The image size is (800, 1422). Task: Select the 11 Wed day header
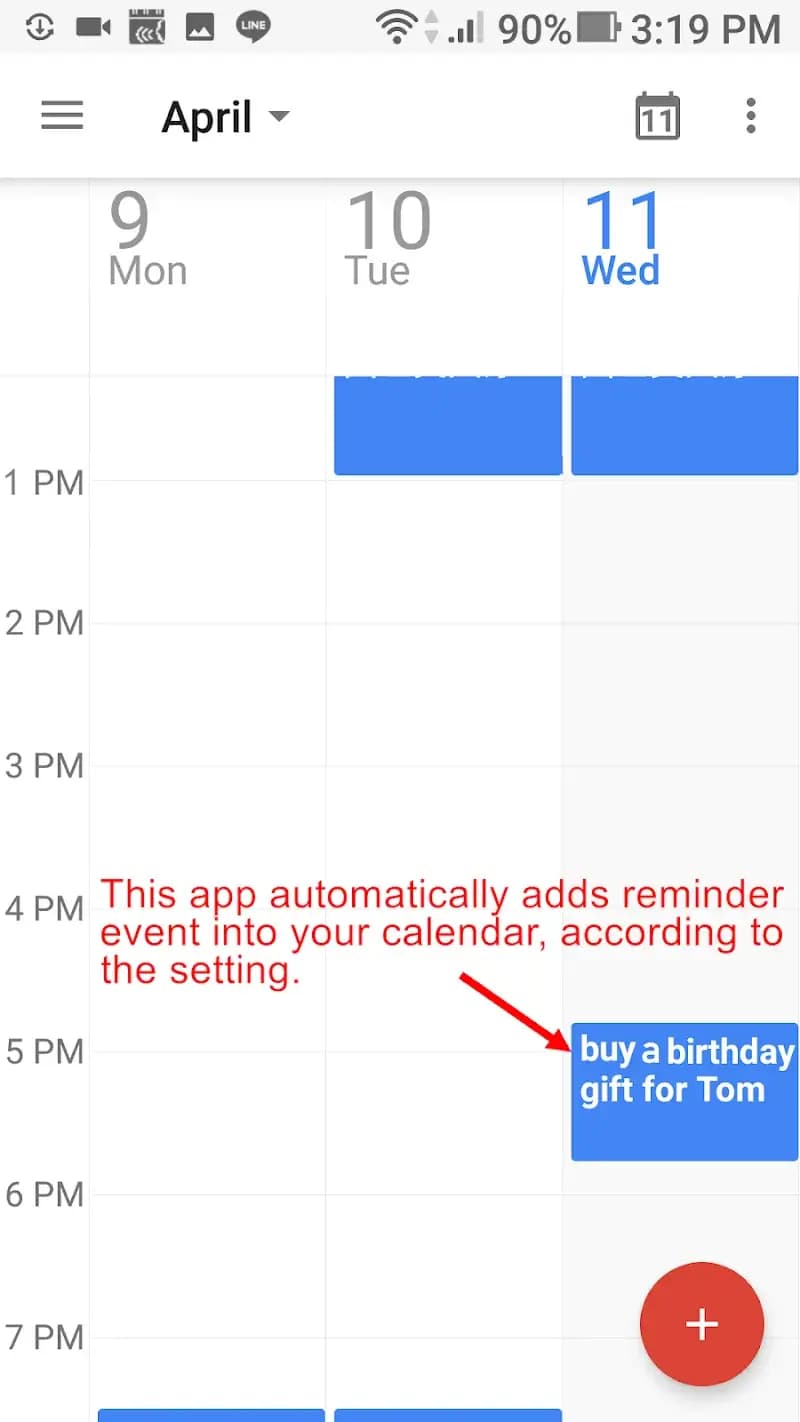pos(621,242)
